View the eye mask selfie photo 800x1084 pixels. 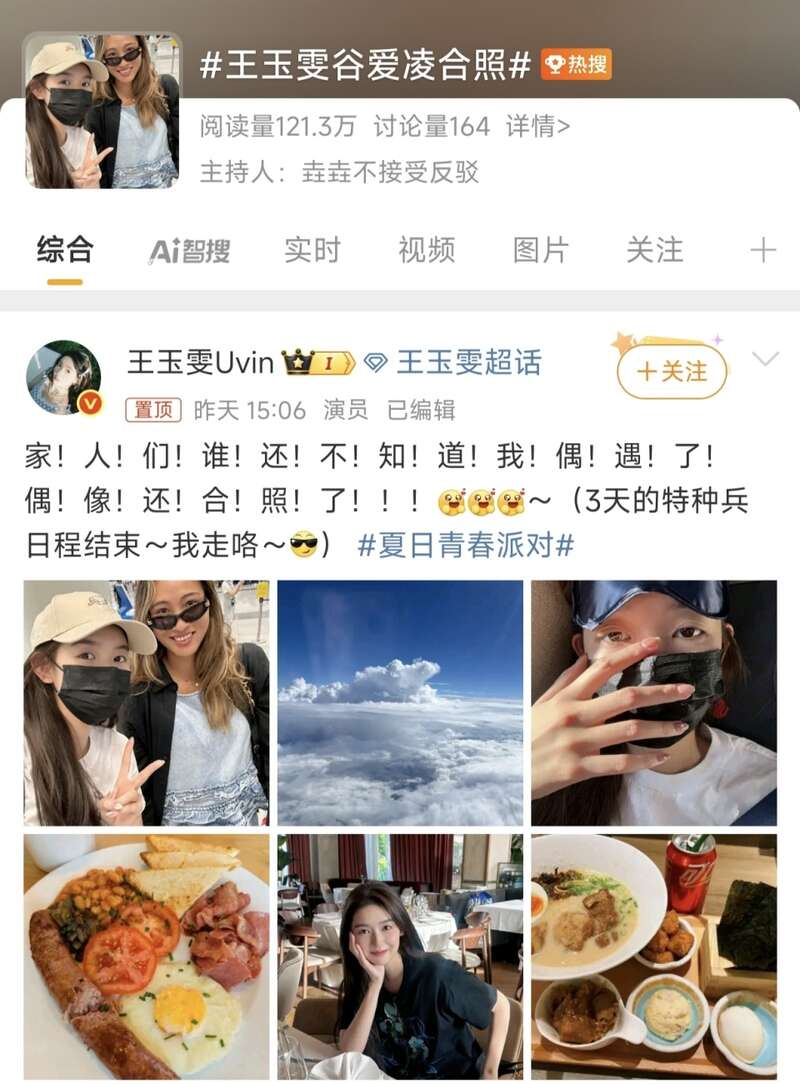[x=654, y=703]
